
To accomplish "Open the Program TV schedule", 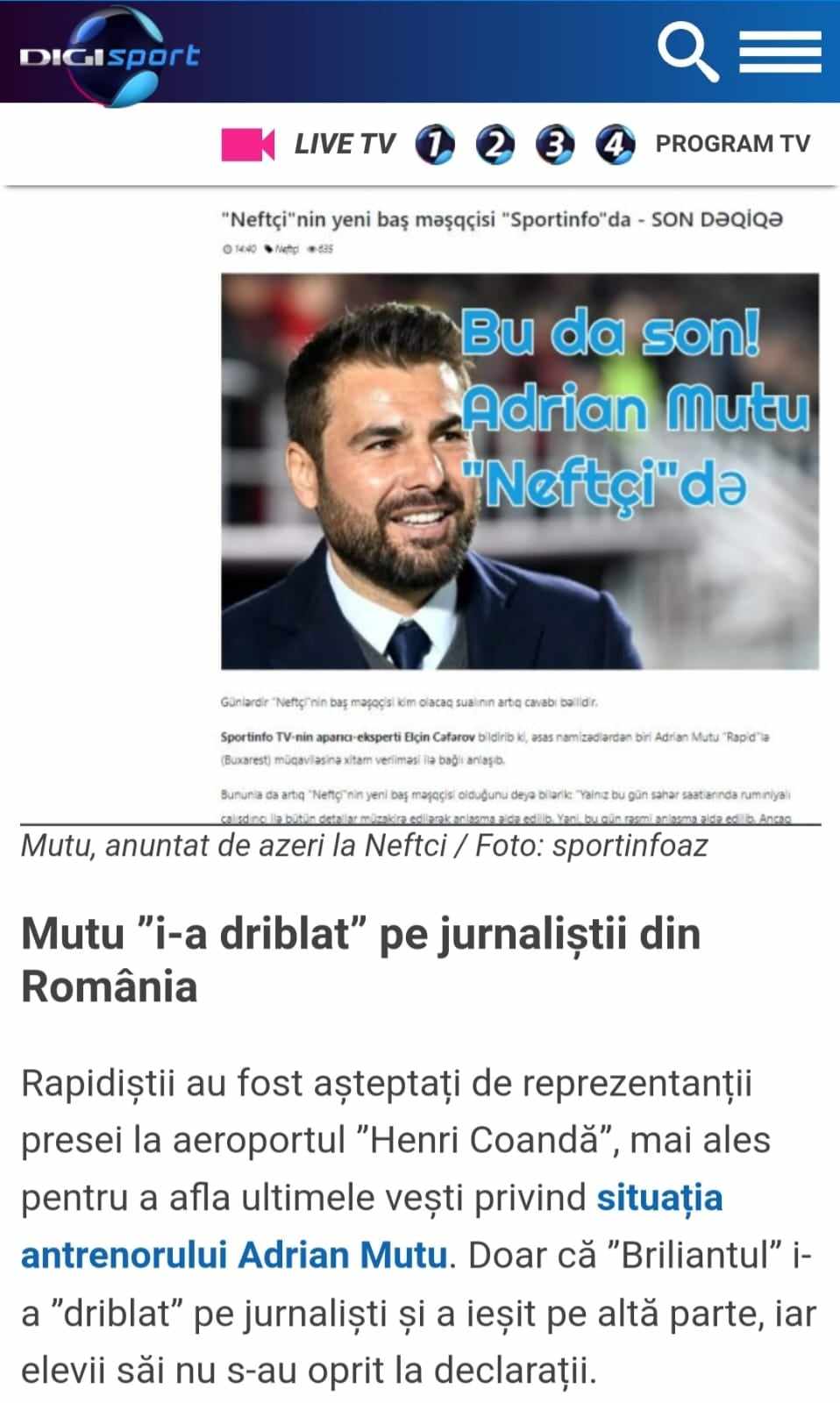I will tap(733, 145).
